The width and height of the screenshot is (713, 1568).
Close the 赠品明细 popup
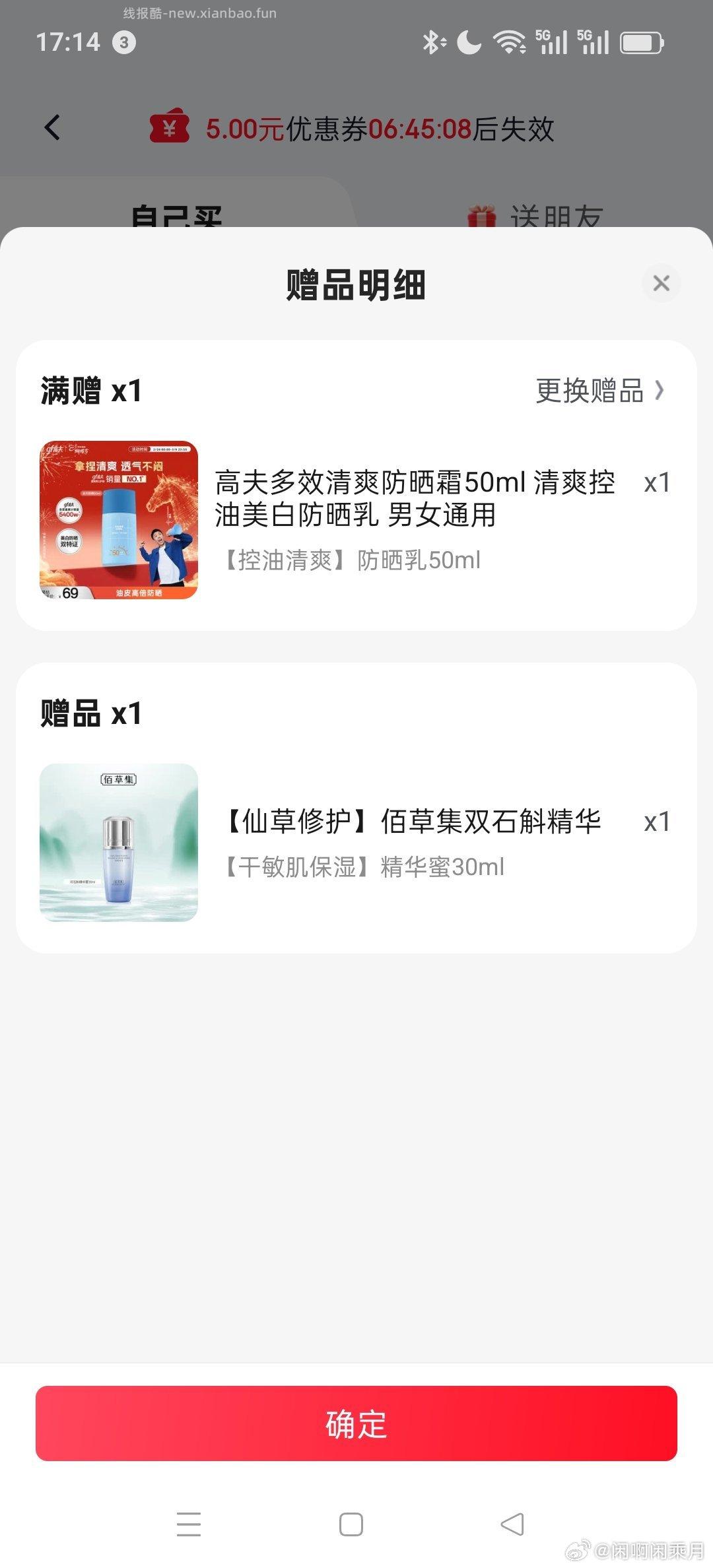661,282
